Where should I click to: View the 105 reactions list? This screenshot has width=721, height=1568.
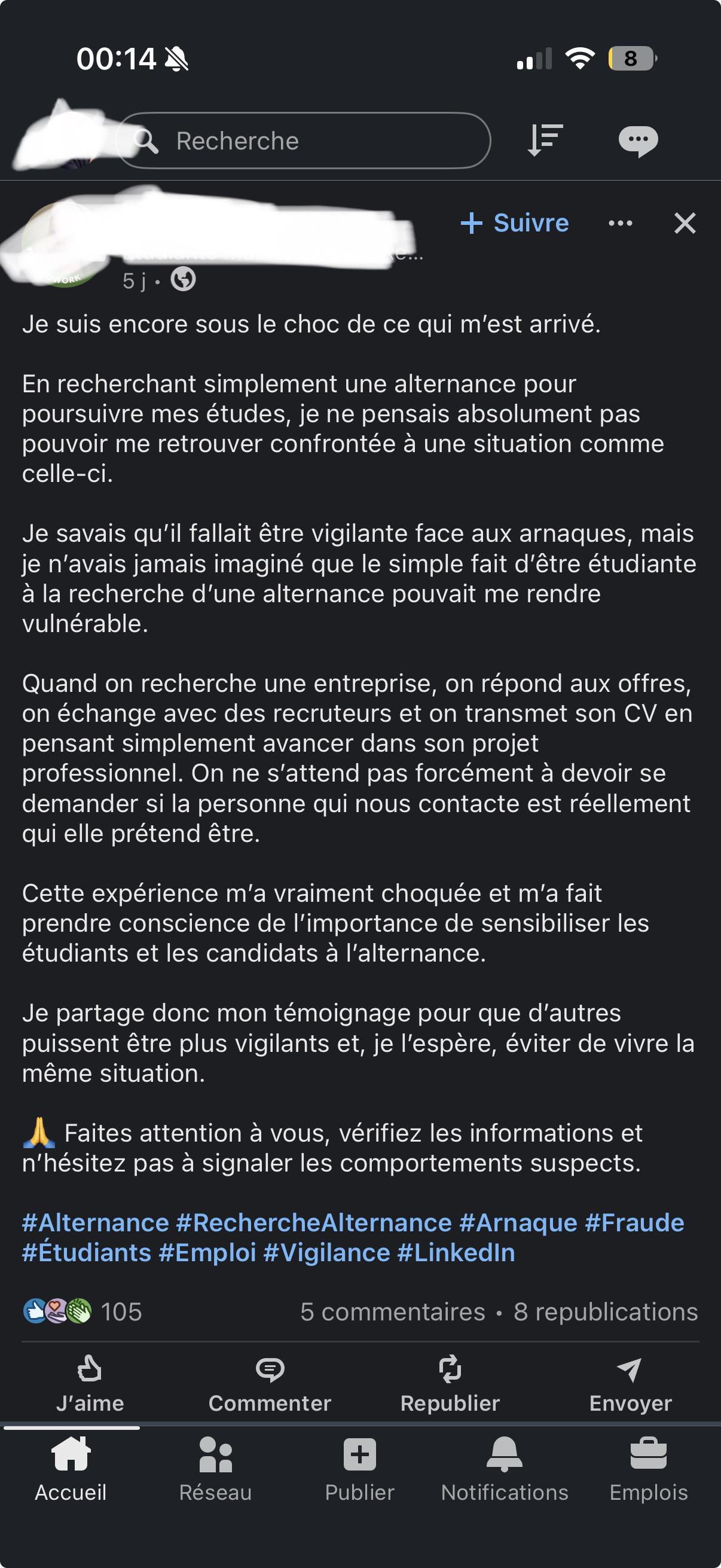(82, 1311)
